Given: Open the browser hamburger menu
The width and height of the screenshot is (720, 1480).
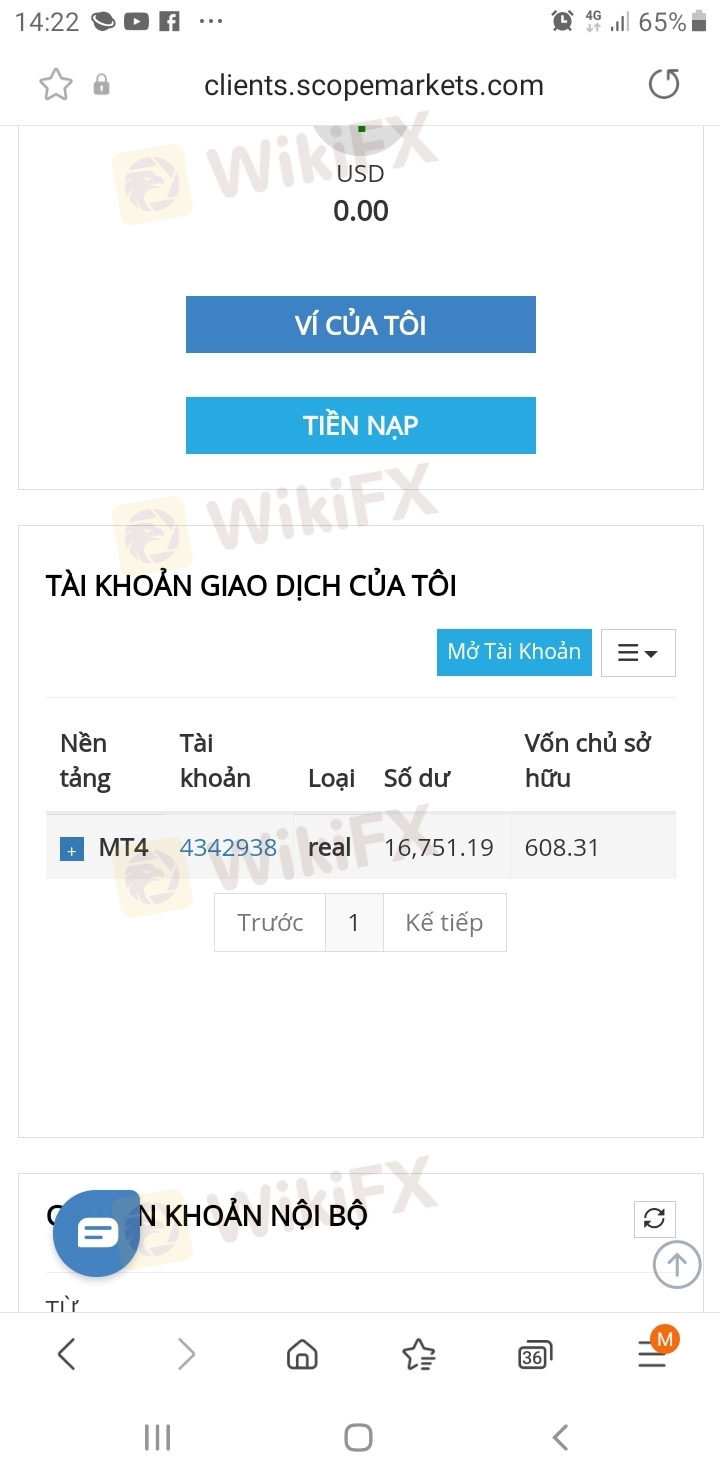Looking at the screenshot, I should 652,1355.
